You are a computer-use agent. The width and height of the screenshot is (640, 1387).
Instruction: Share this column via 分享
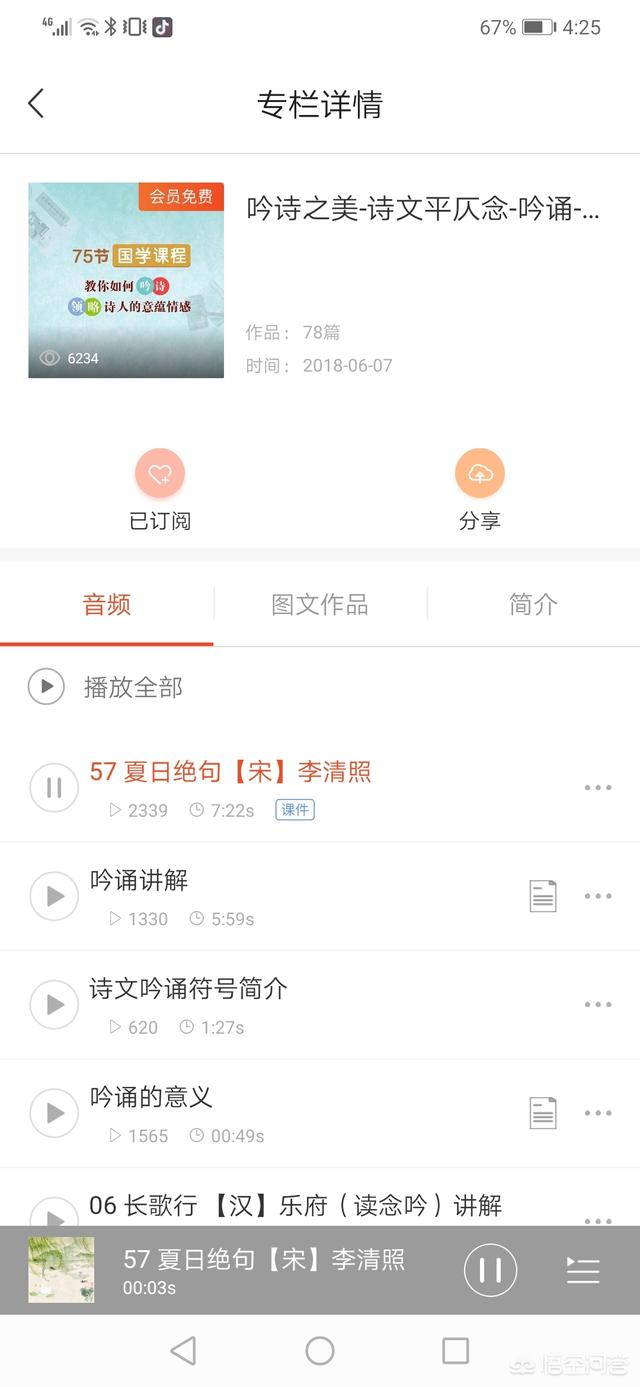point(480,475)
